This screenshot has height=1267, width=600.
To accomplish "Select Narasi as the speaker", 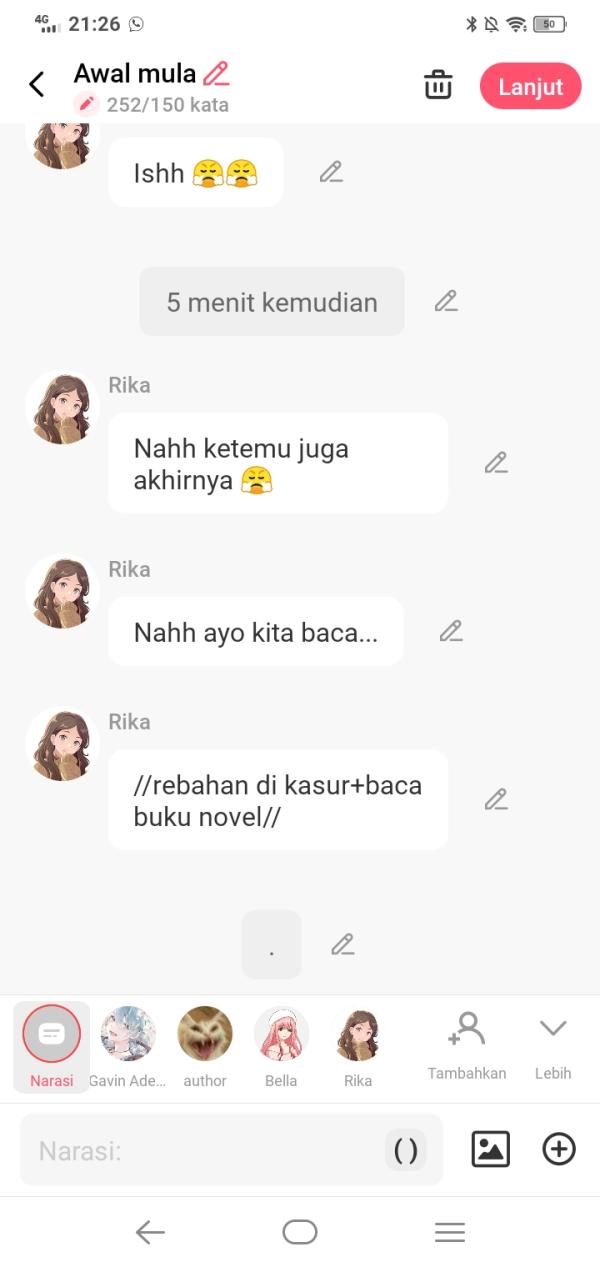I will (51, 1046).
